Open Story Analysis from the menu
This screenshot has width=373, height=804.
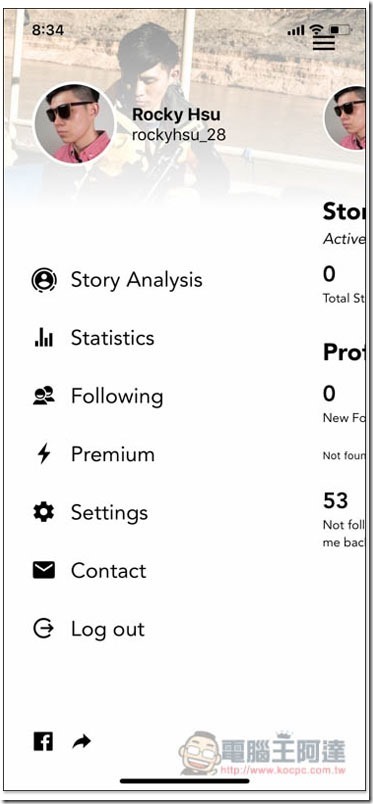point(117,280)
